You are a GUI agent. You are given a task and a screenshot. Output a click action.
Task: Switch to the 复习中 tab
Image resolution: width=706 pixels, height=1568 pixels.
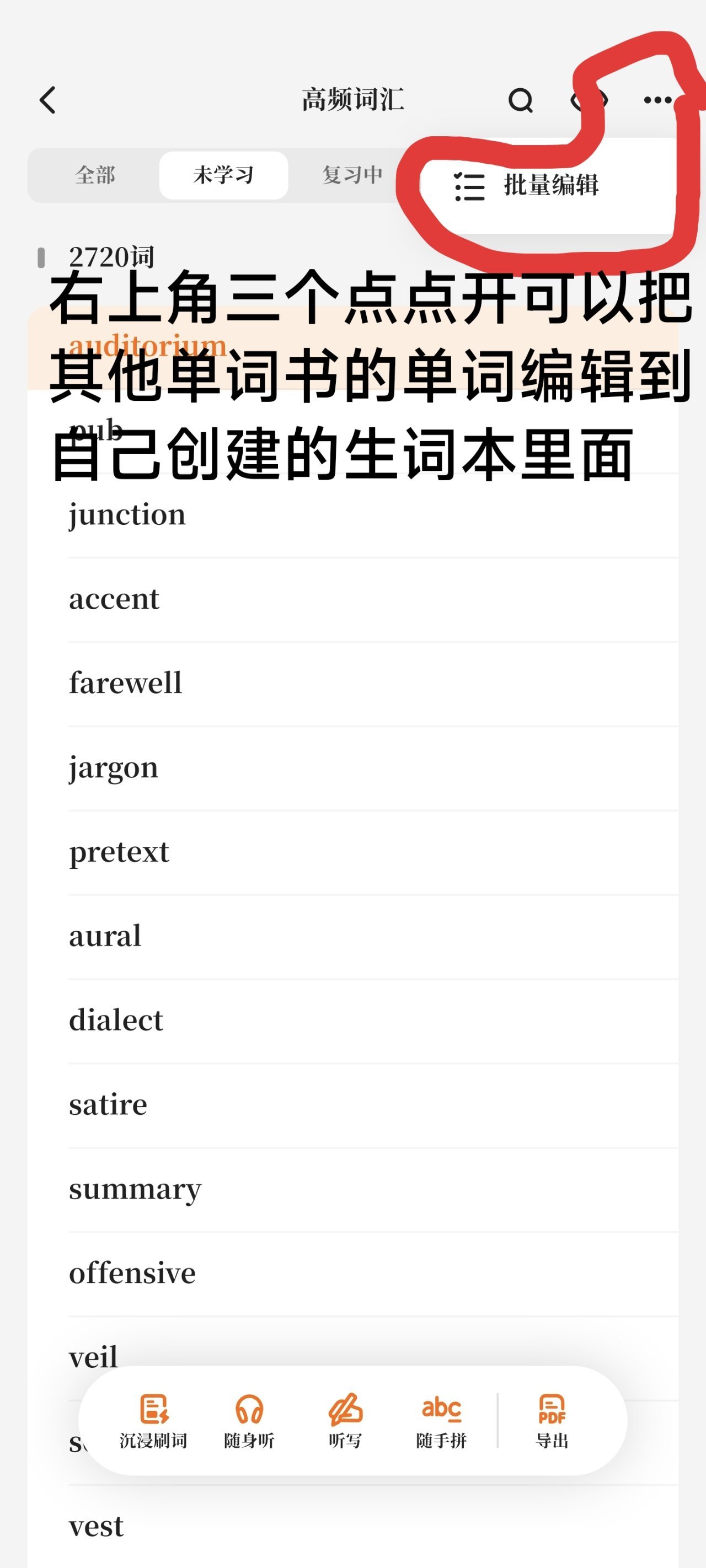[352, 175]
